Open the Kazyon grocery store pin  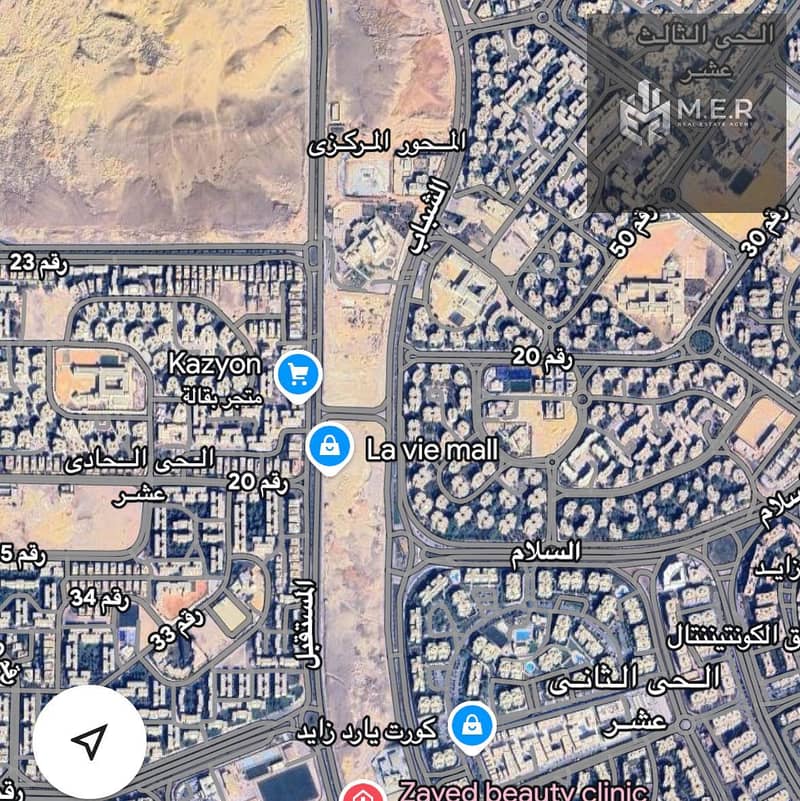297,374
